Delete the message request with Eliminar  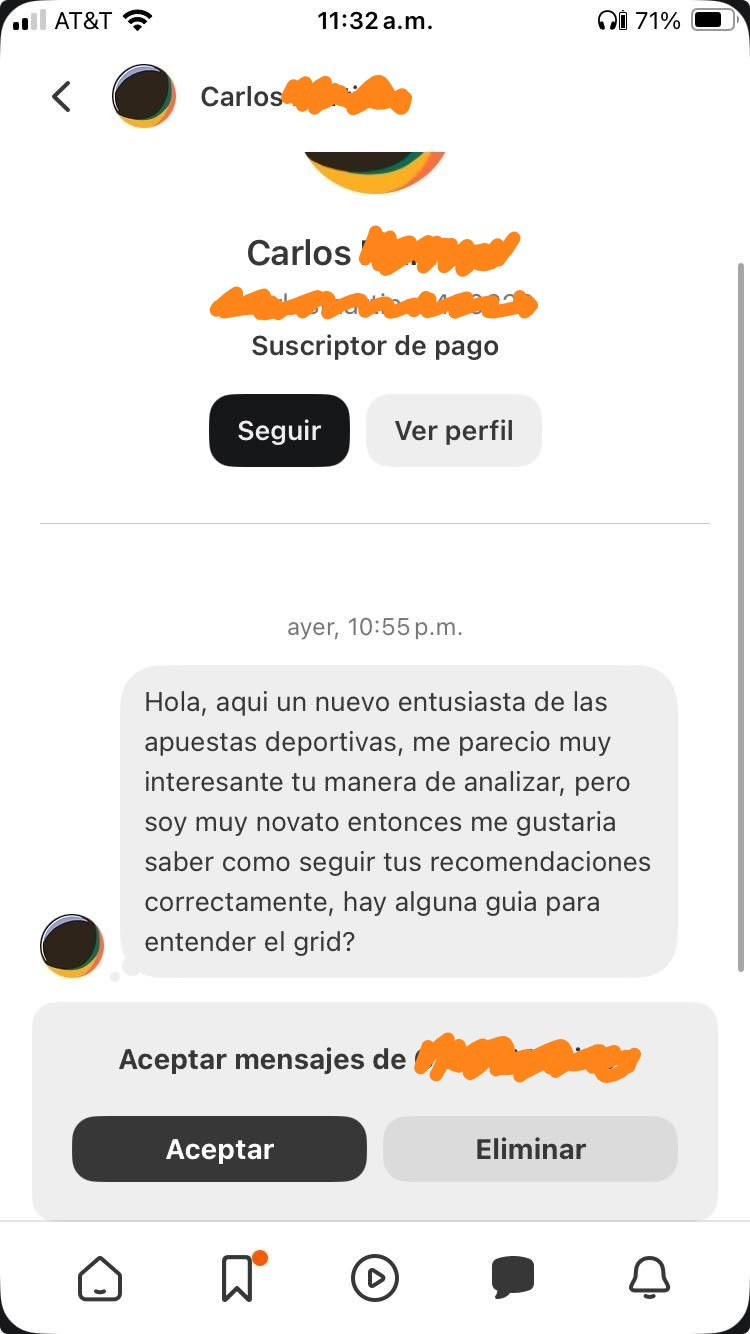click(530, 1149)
